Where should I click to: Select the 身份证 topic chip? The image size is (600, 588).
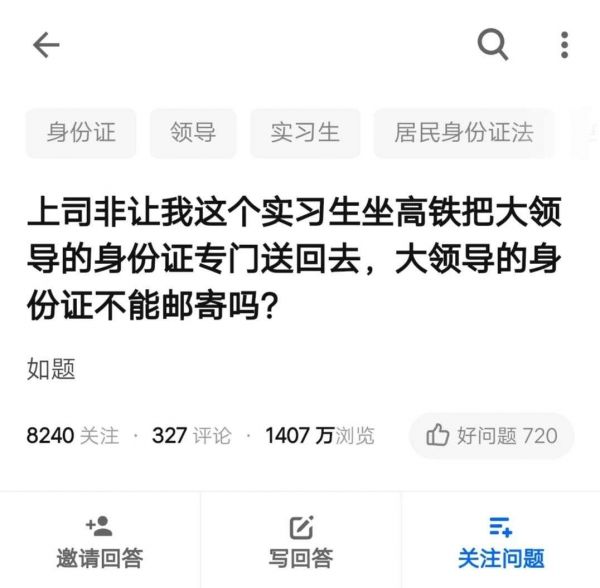click(81, 133)
